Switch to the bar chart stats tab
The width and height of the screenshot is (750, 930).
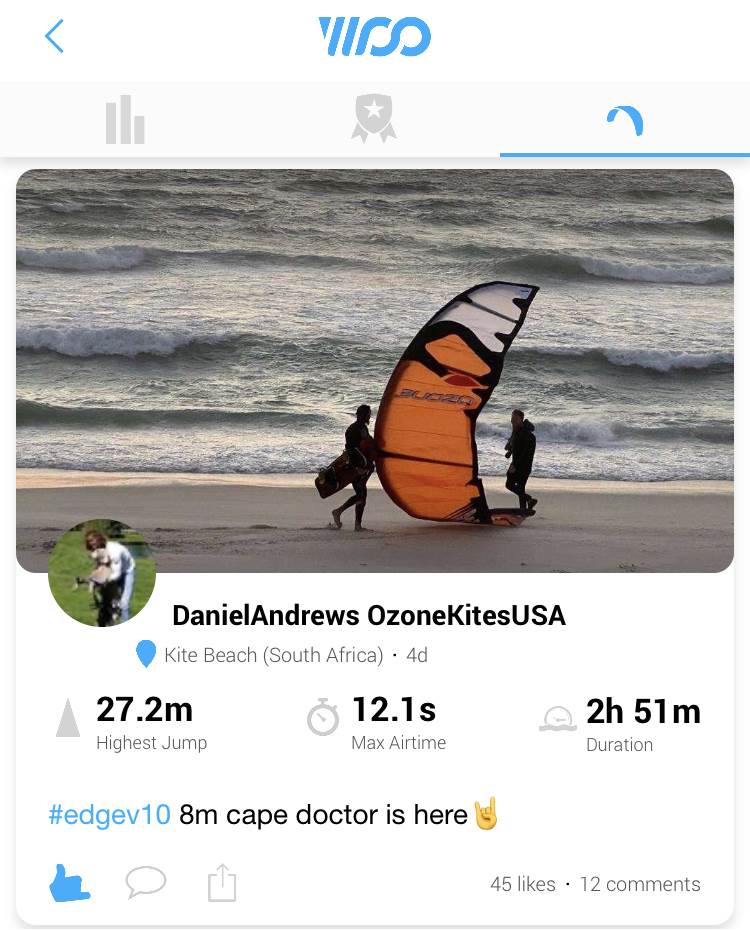125,120
